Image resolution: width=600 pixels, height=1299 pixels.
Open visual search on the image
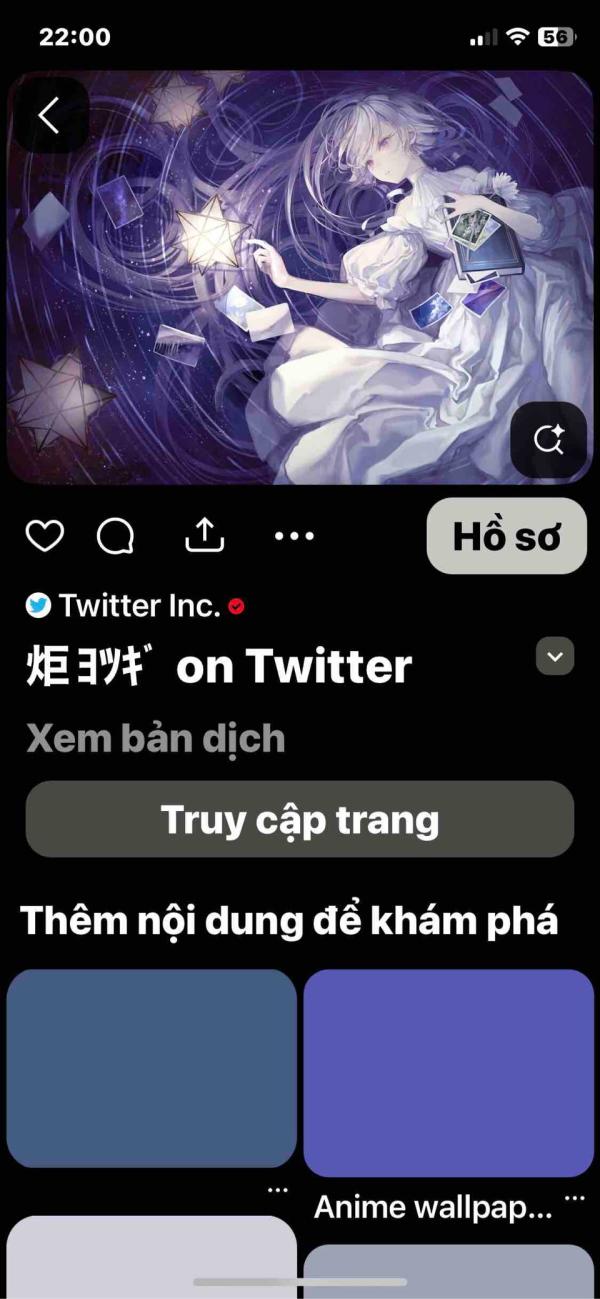549,440
